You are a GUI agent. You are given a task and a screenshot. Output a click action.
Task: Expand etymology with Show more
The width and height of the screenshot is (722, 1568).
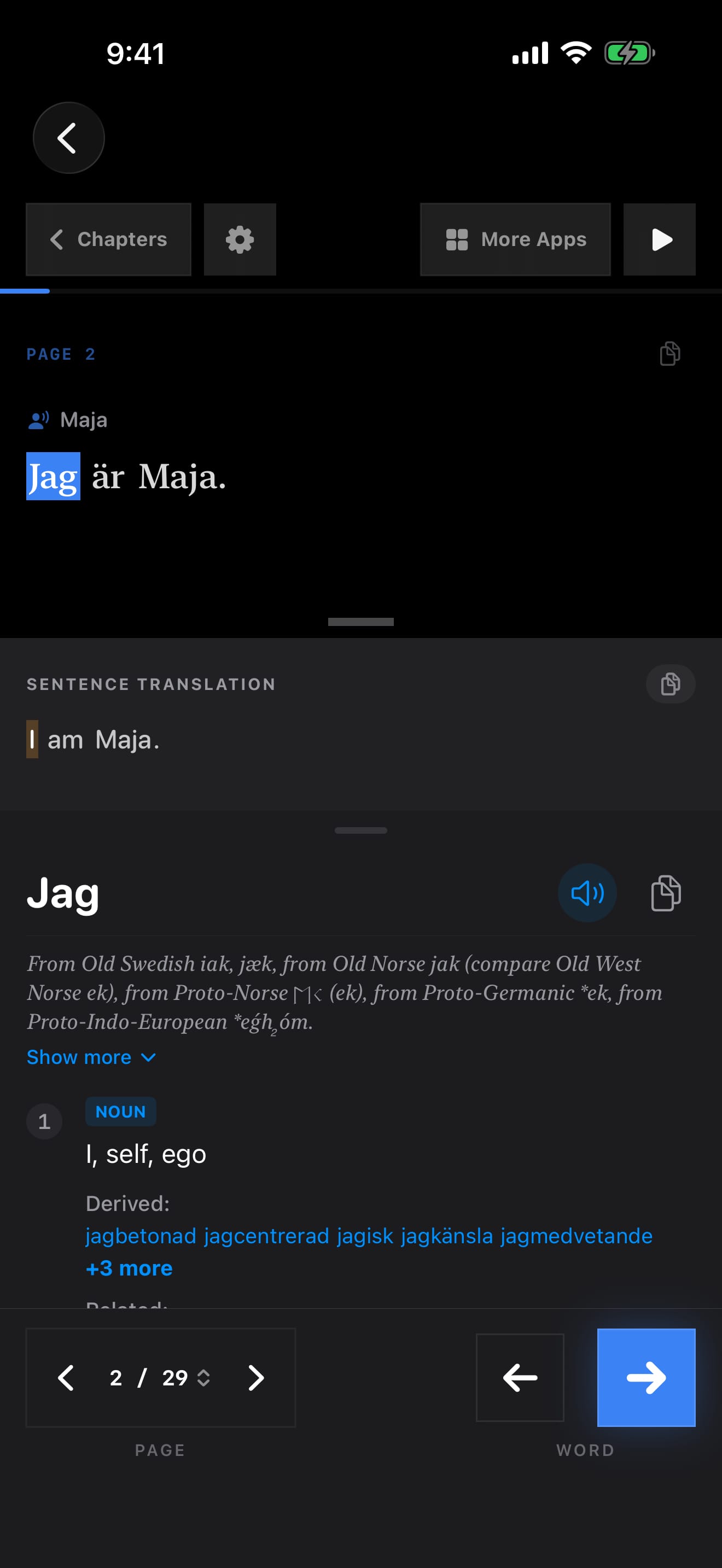tap(91, 1057)
